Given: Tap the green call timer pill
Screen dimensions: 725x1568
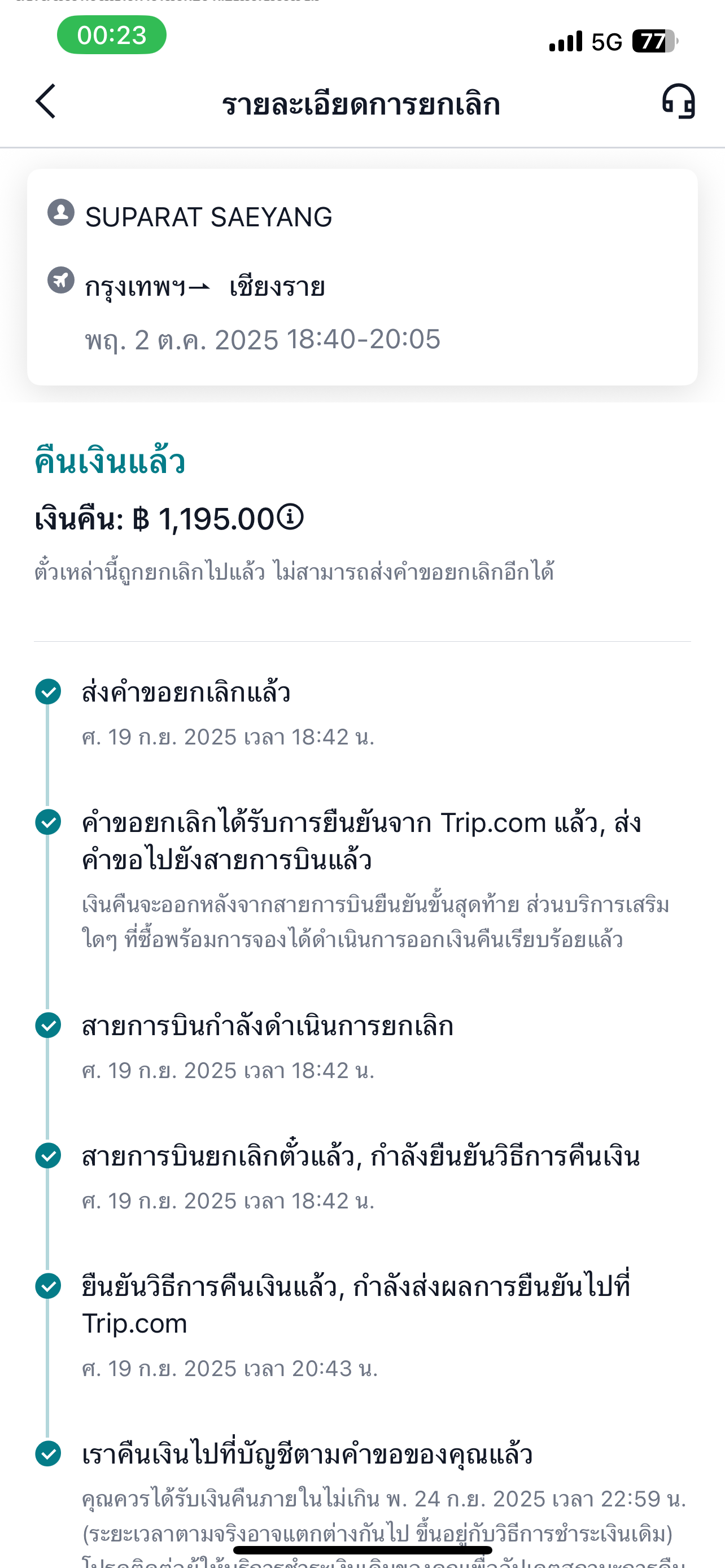Looking at the screenshot, I should click(111, 36).
